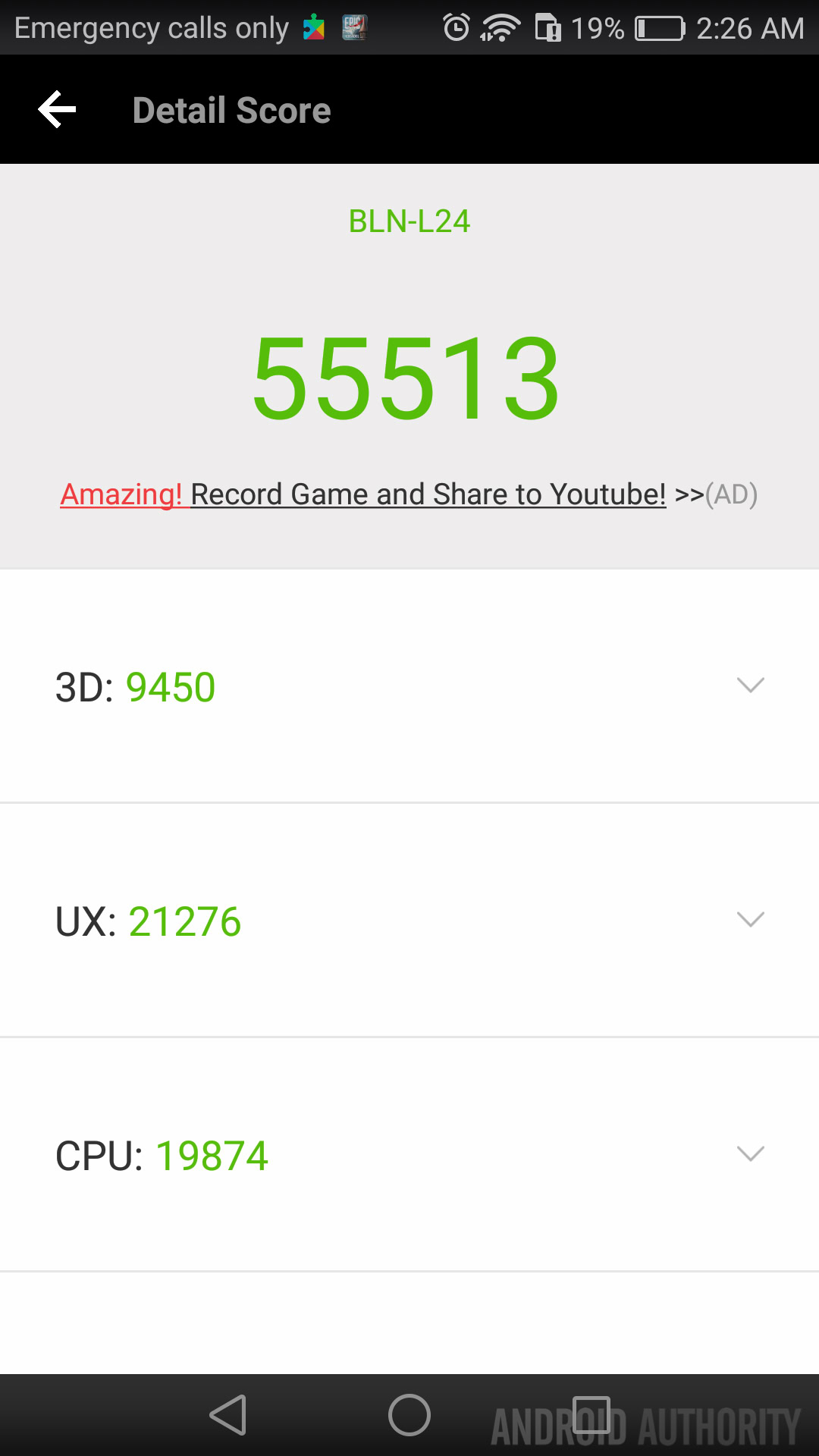Screen dimensions: 819x1456
Task: Expand the UX score breakdown
Action: [x=750, y=920]
